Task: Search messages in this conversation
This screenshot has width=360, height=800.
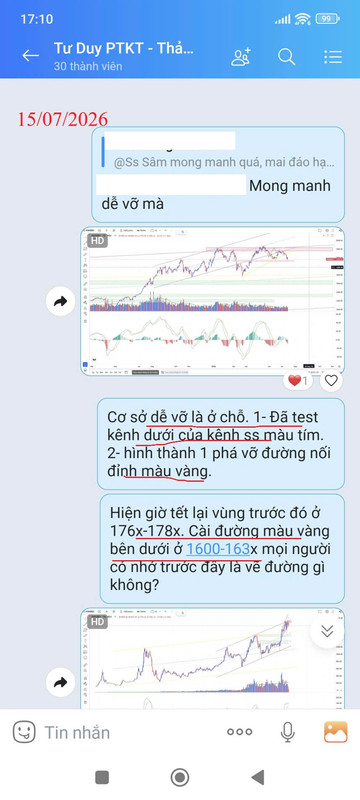Action: [x=287, y=57]
